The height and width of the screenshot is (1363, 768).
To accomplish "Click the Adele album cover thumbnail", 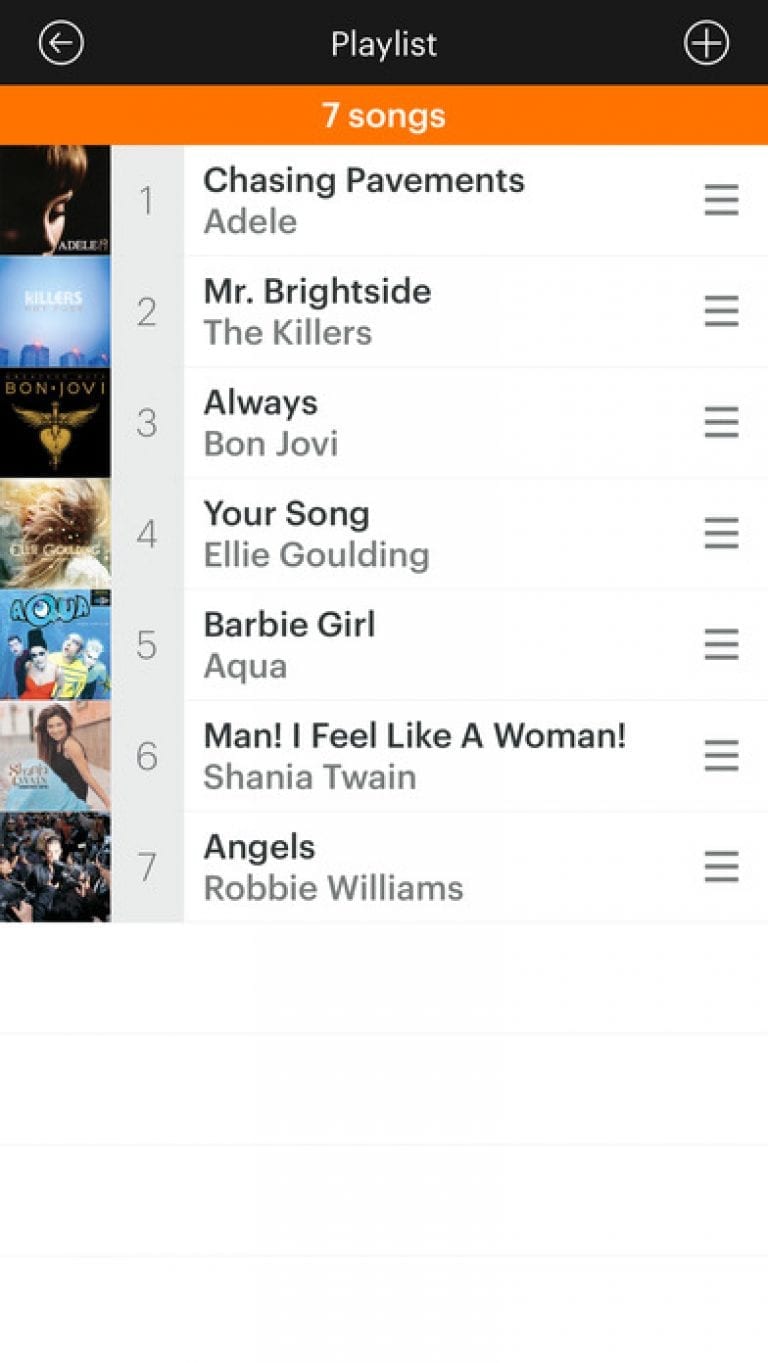I will click(55, 200).
